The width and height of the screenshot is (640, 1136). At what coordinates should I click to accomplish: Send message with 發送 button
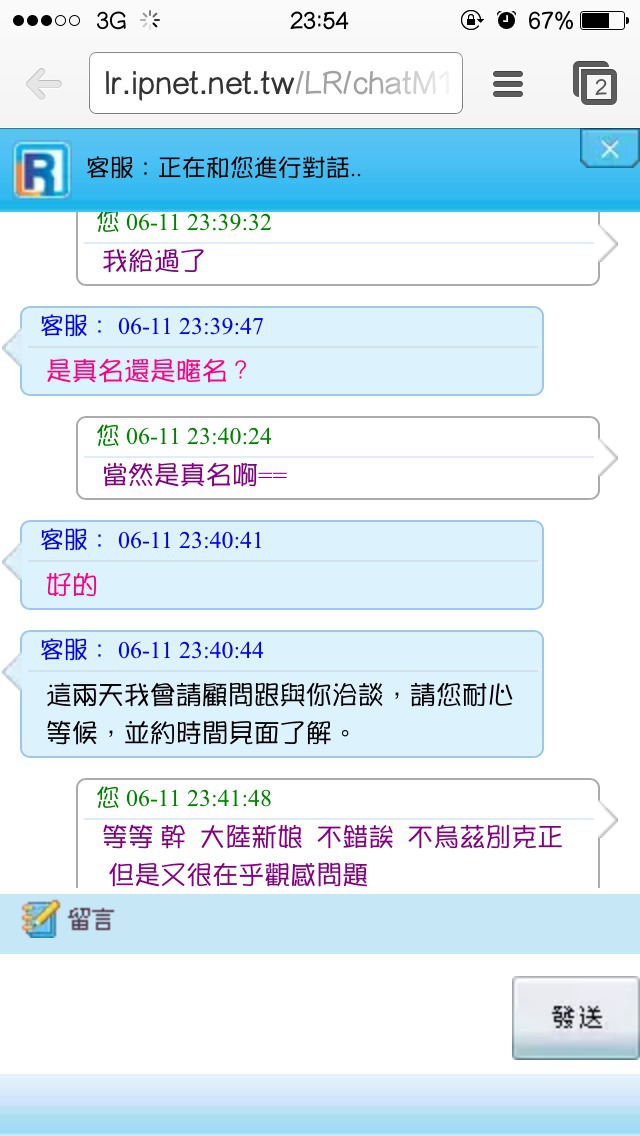point(575,1018)
